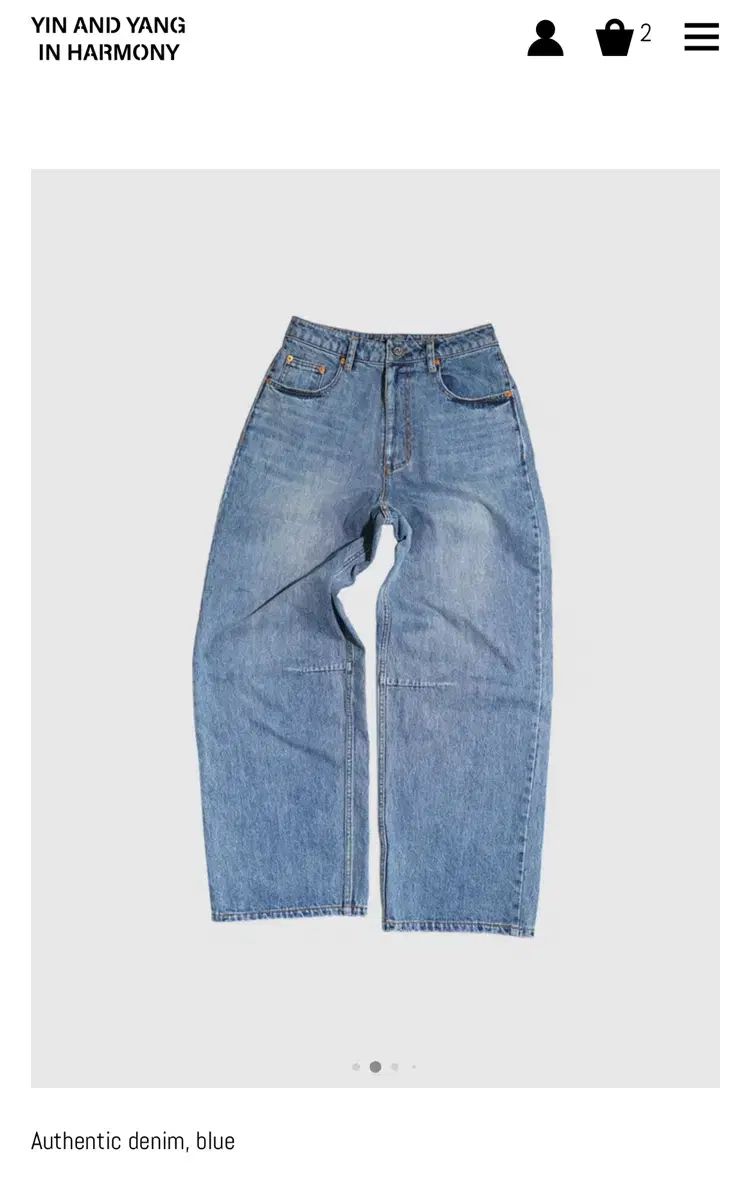This screenshot has height=1200, width=751.
Task: Open the user account icon
Action: pyautogui.click(x=545, y=38)
